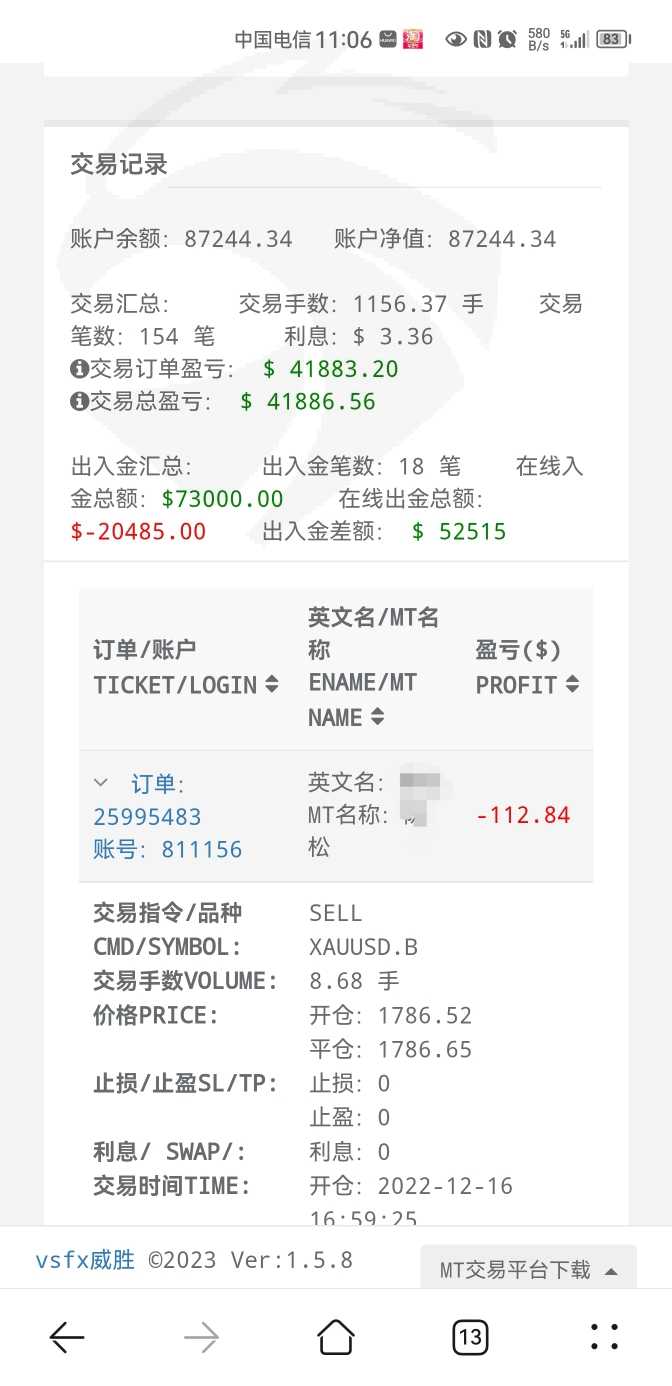Open the browser overflow menu
This screenshot has width=672, height=1386.
click(x=604, y=1336)
